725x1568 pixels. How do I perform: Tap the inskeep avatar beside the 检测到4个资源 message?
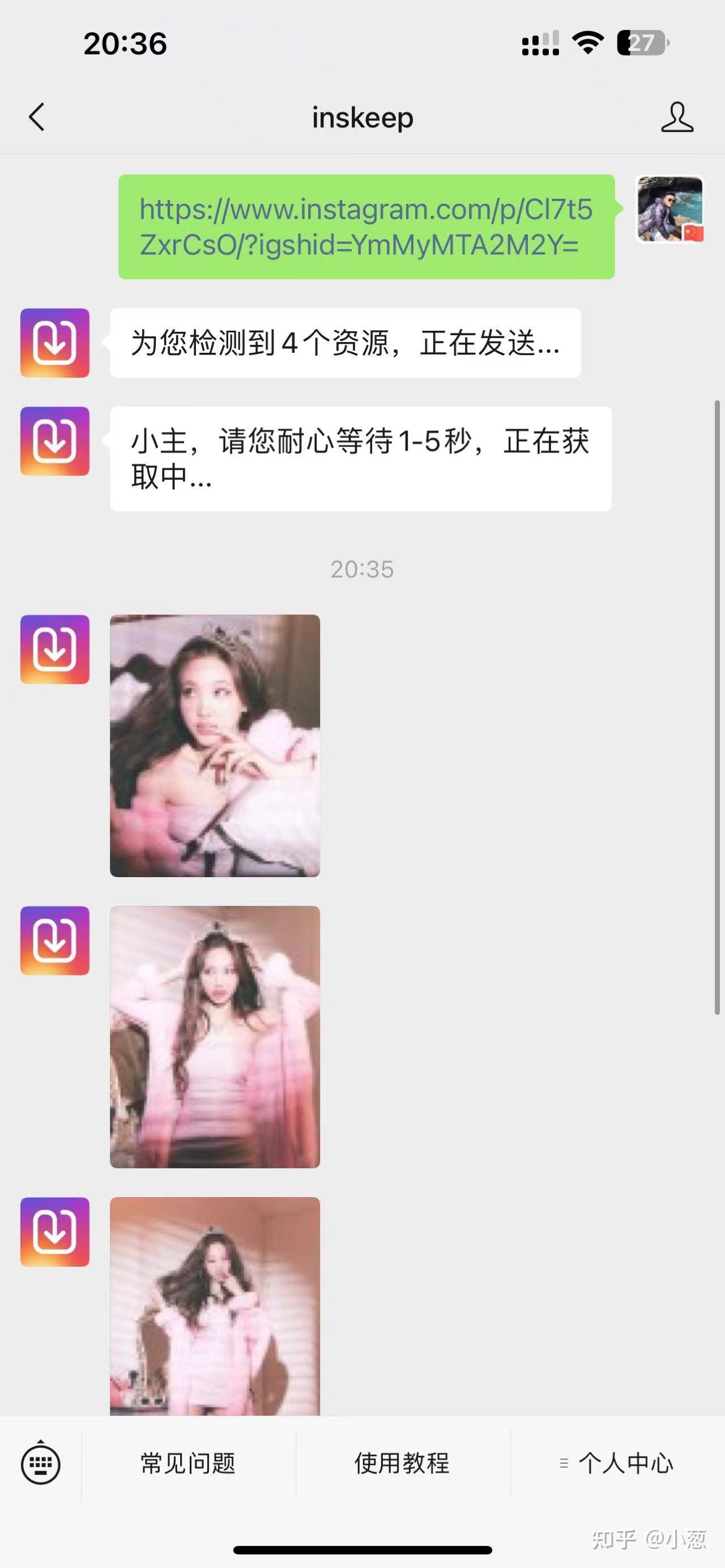coord(55,343)
